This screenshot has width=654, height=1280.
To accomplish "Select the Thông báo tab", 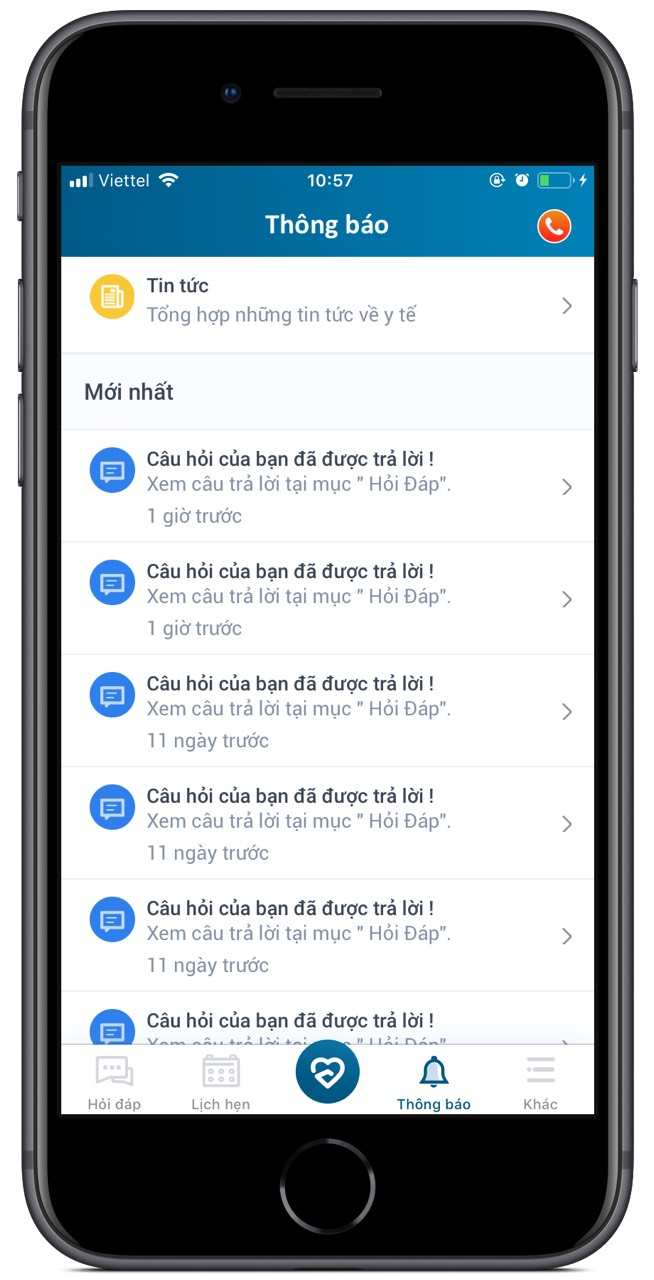I will tap(433, 1082).
